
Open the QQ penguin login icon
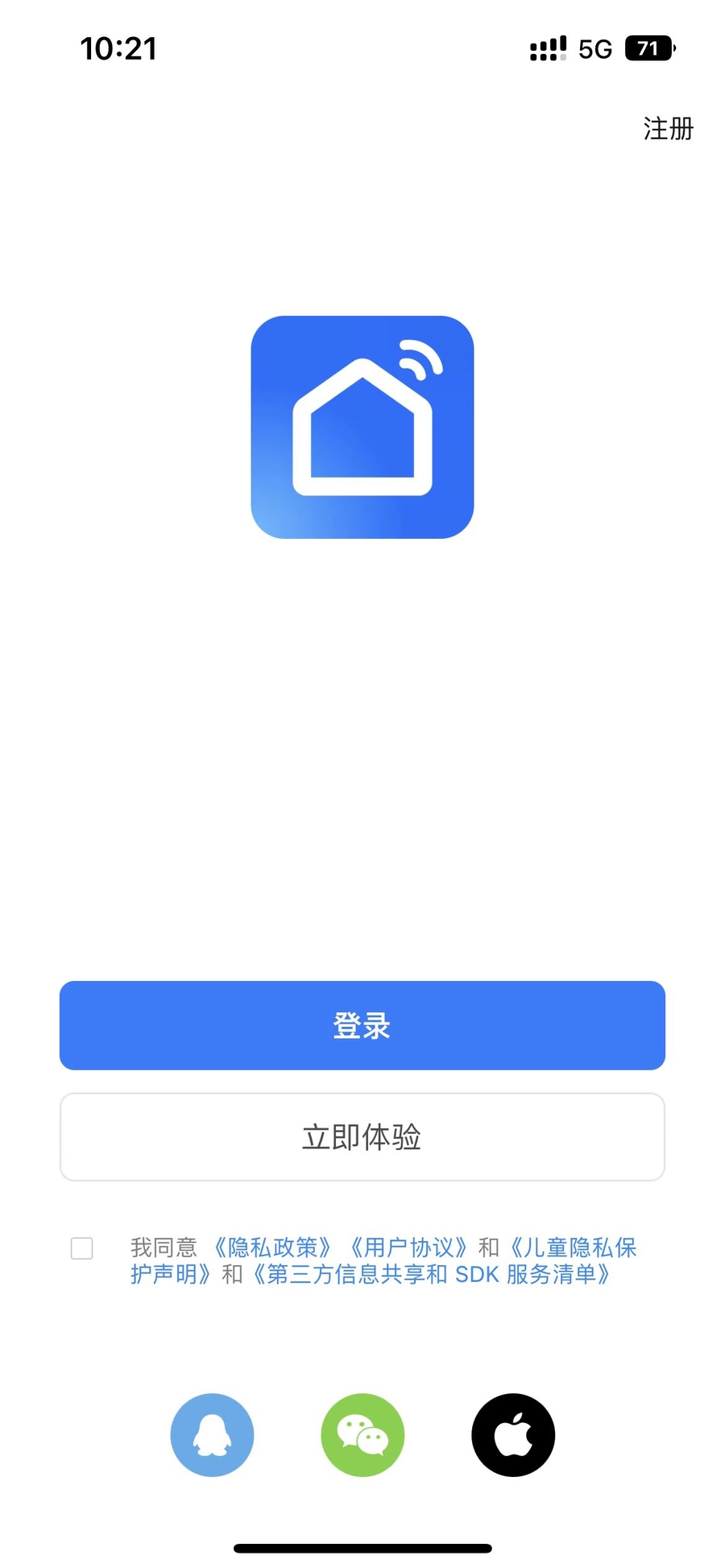click(211, 1434)
